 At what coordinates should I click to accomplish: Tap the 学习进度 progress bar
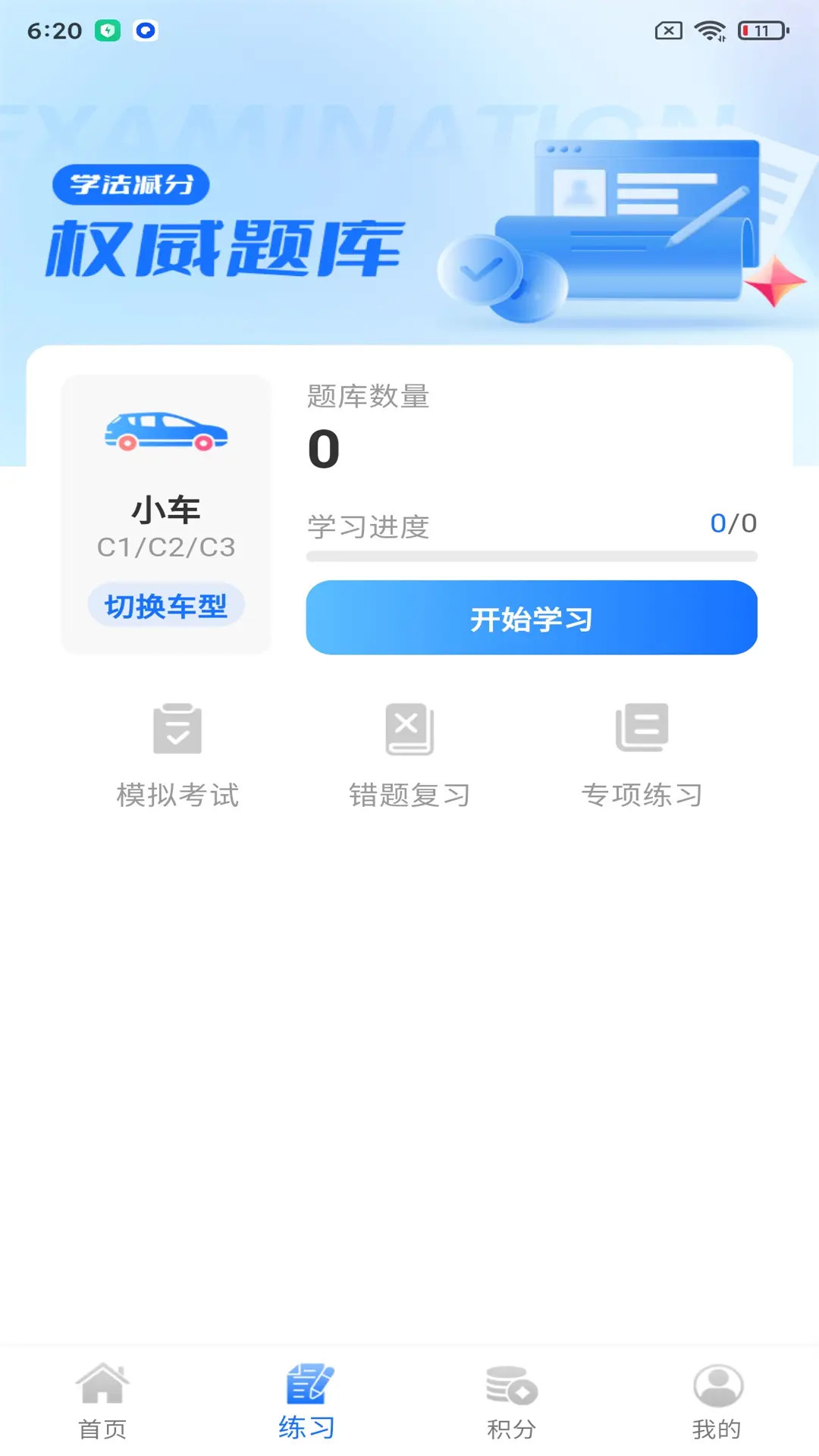point(531,554)
